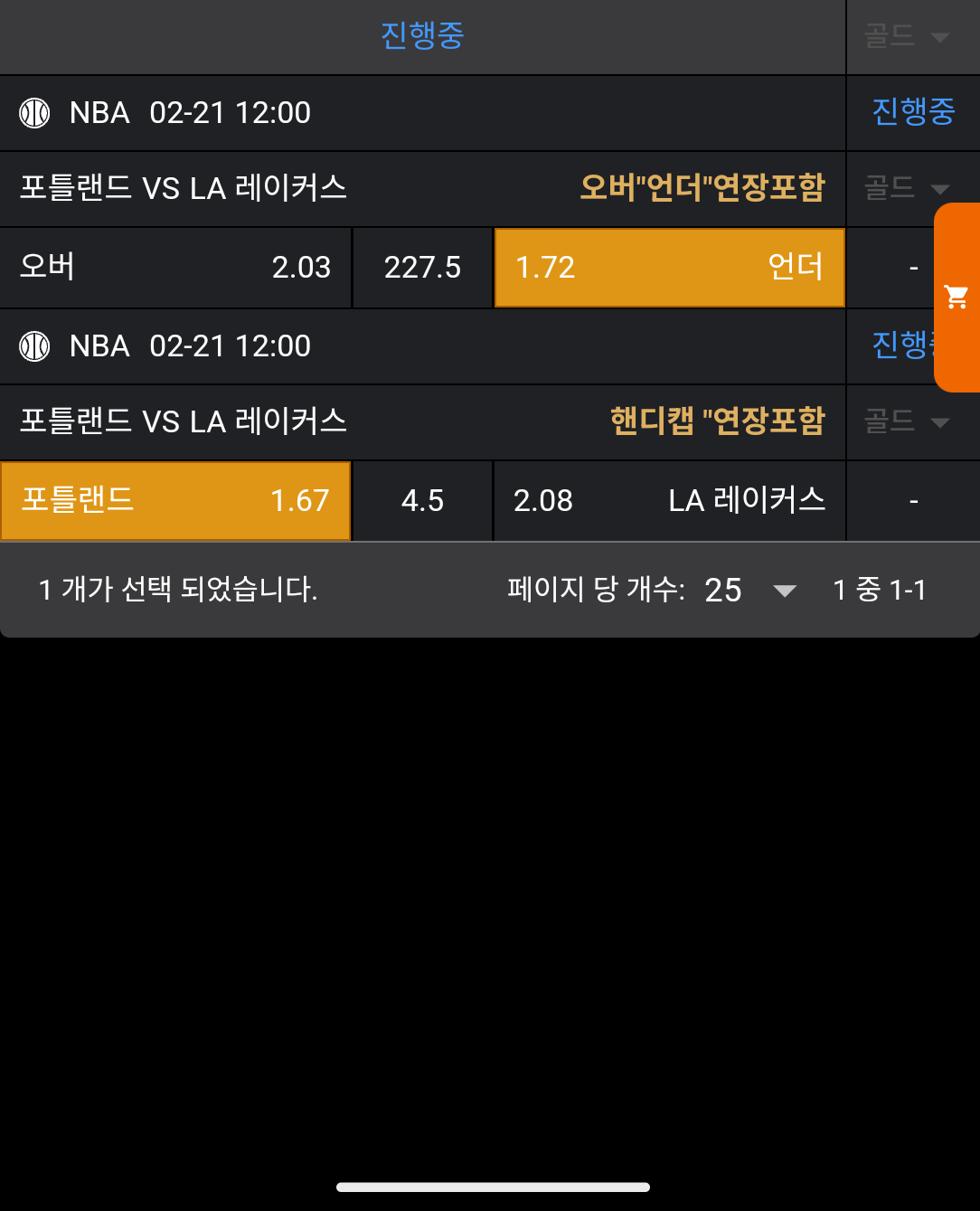Open the 골드 dropdown in the header

(907, 37)
